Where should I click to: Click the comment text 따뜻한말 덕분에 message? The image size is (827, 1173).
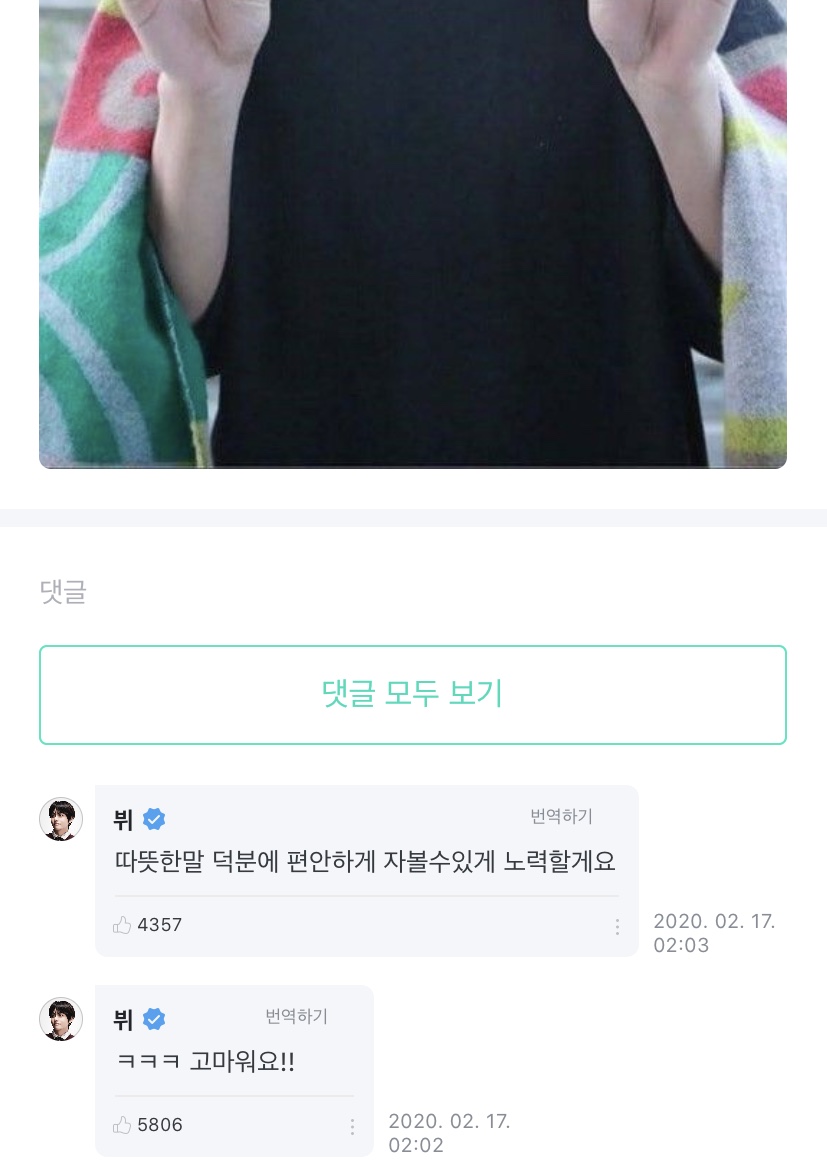[364, 861]
